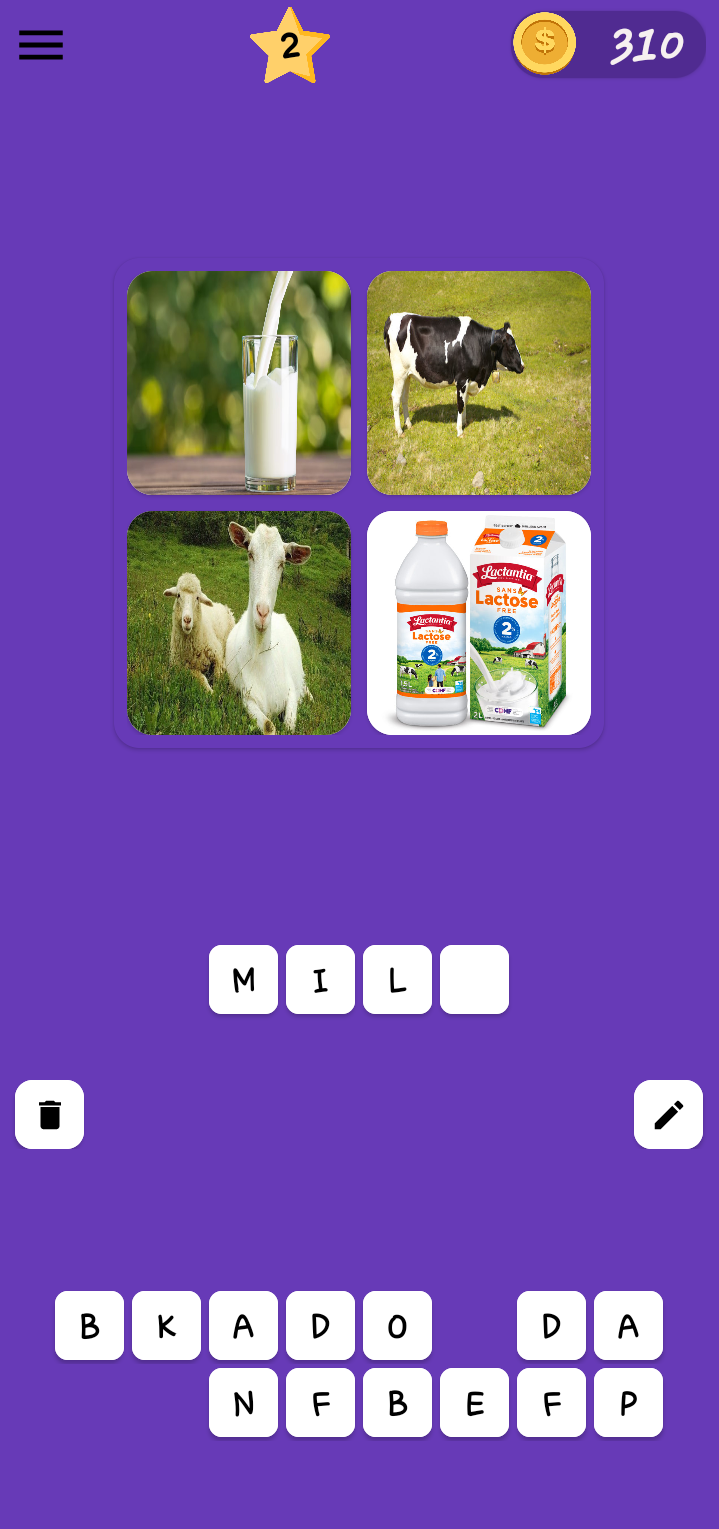Tap the letter E tile
The height and width of the screenshot is (1529, 719).
click(474, 1402)
